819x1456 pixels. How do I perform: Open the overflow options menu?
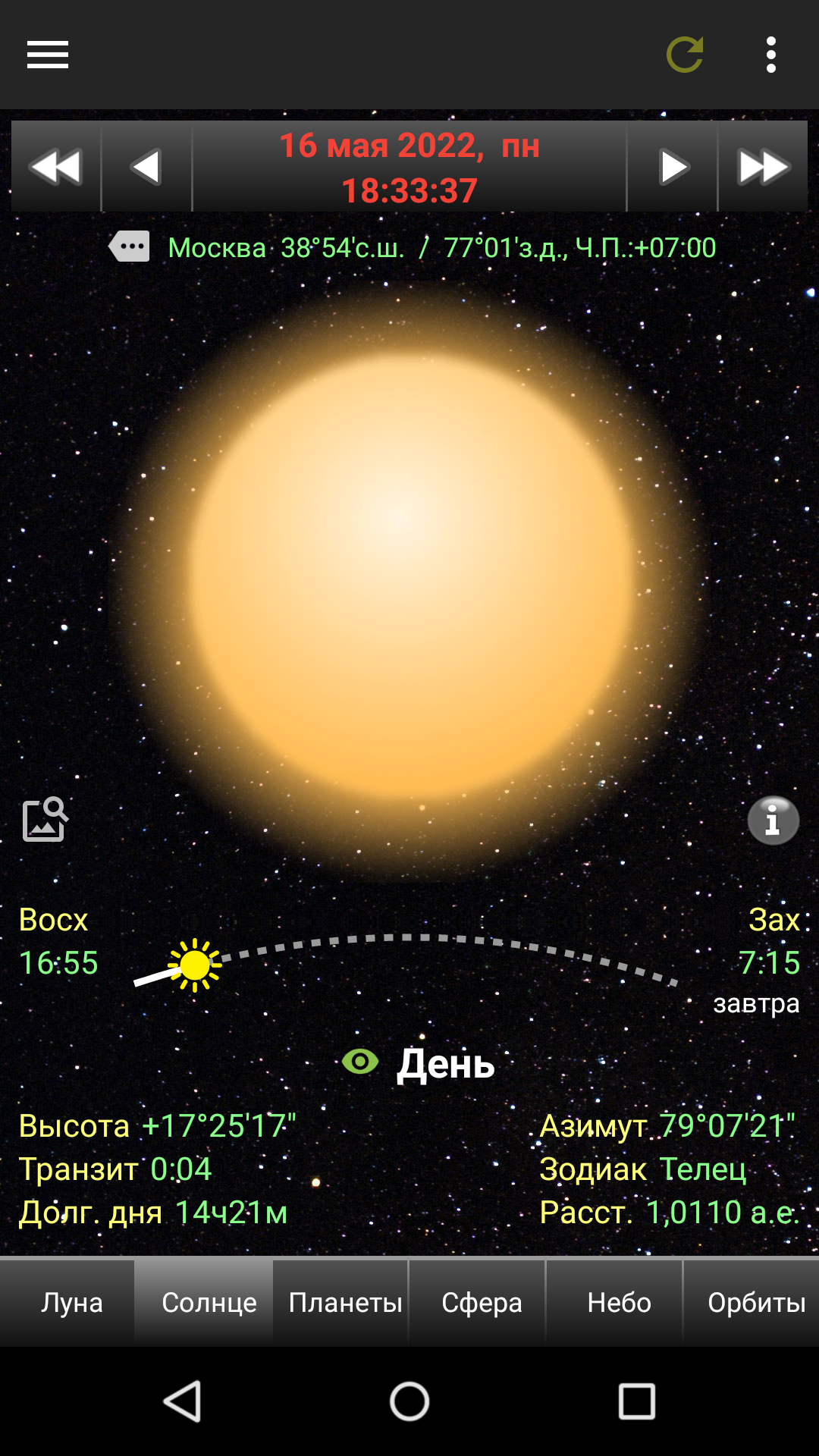pos(770,55)
